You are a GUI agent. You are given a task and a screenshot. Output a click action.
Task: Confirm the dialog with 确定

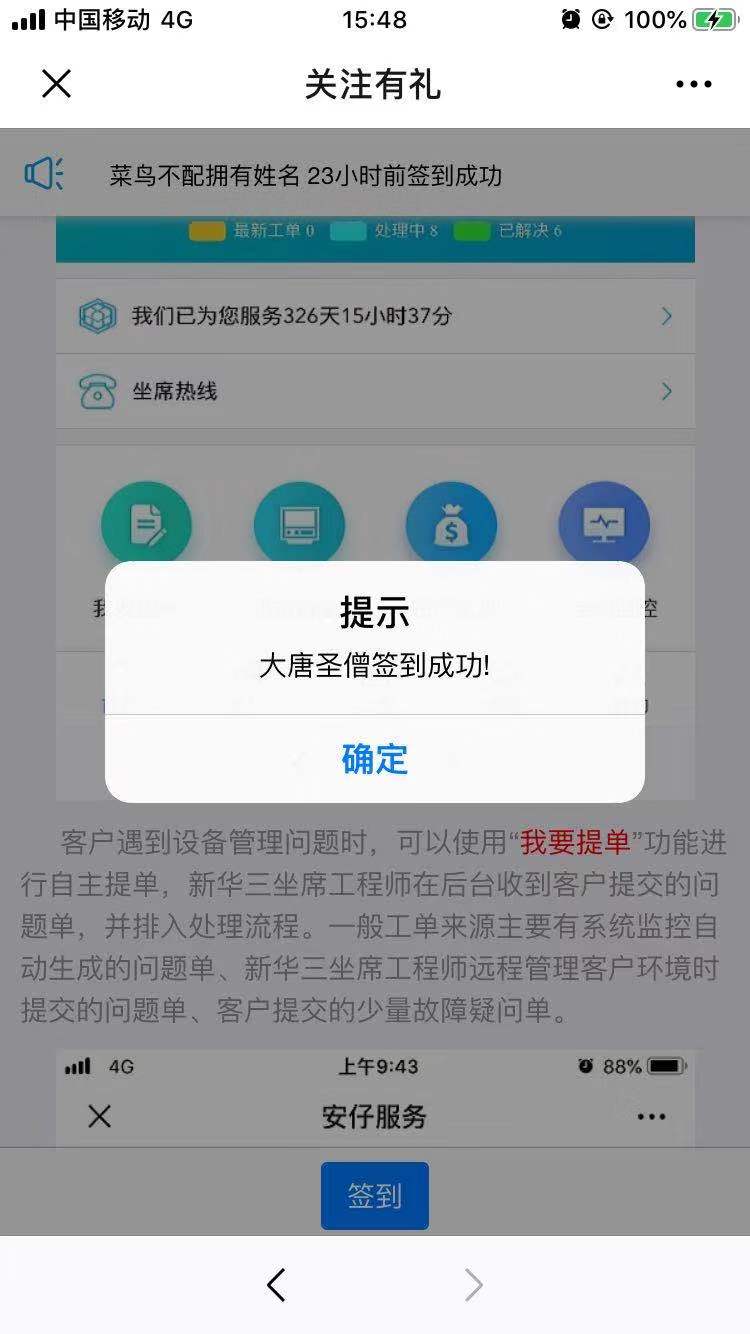click(x=374, y=759)
